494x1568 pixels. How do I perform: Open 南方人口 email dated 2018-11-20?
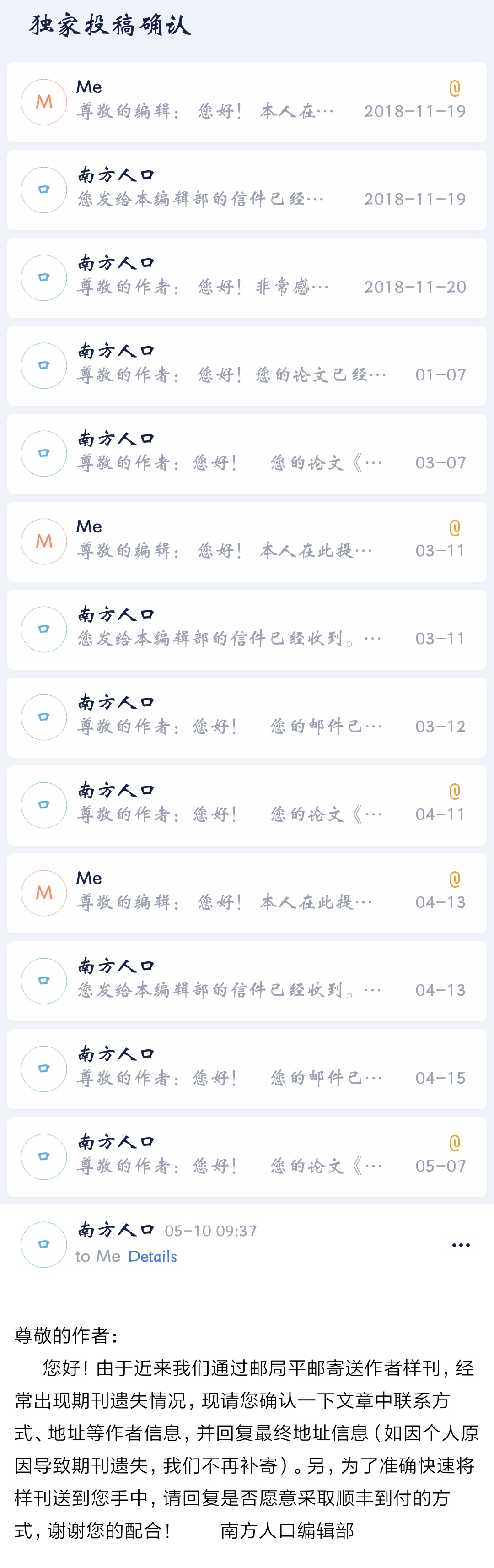[247, 278]
